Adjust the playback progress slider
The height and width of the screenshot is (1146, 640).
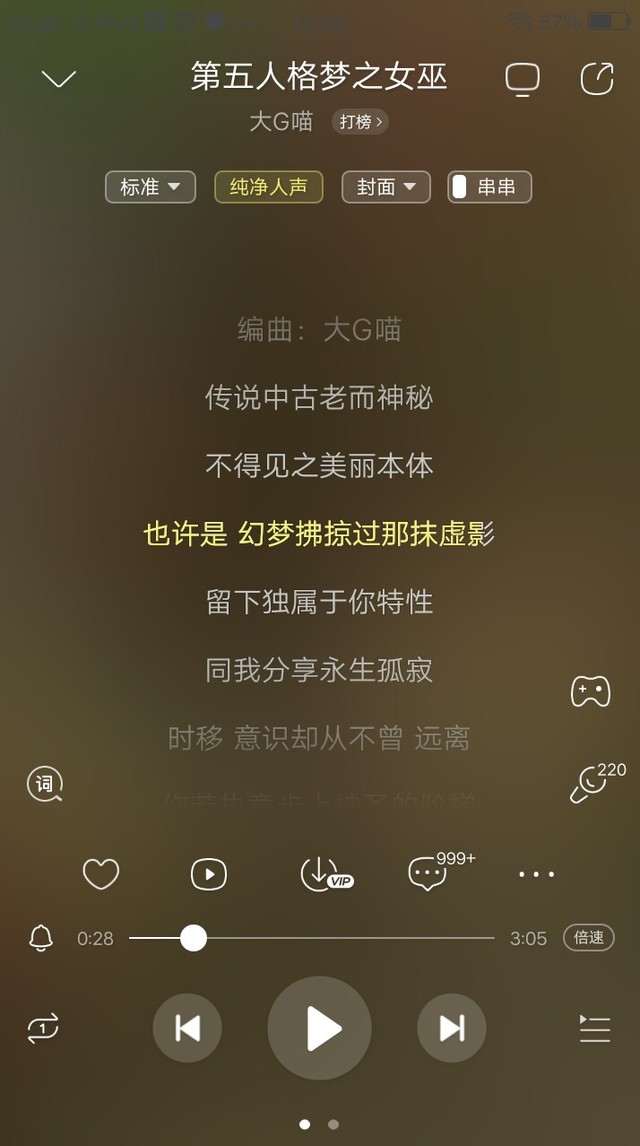312,938
